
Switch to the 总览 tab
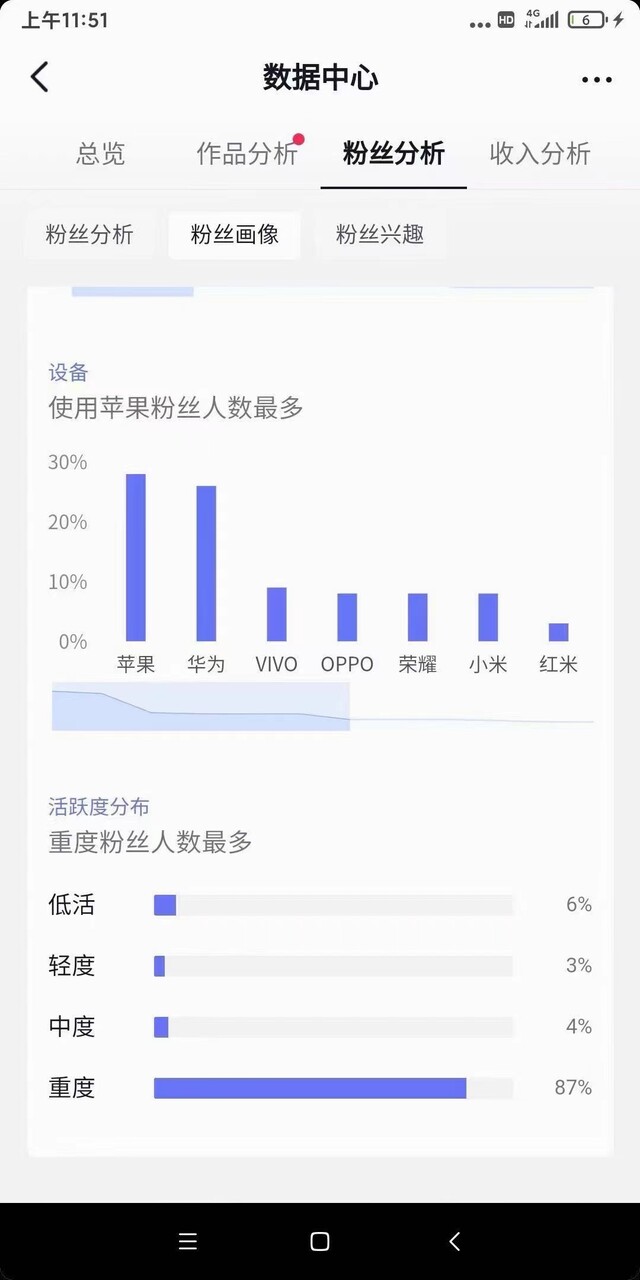coord(101,154)
